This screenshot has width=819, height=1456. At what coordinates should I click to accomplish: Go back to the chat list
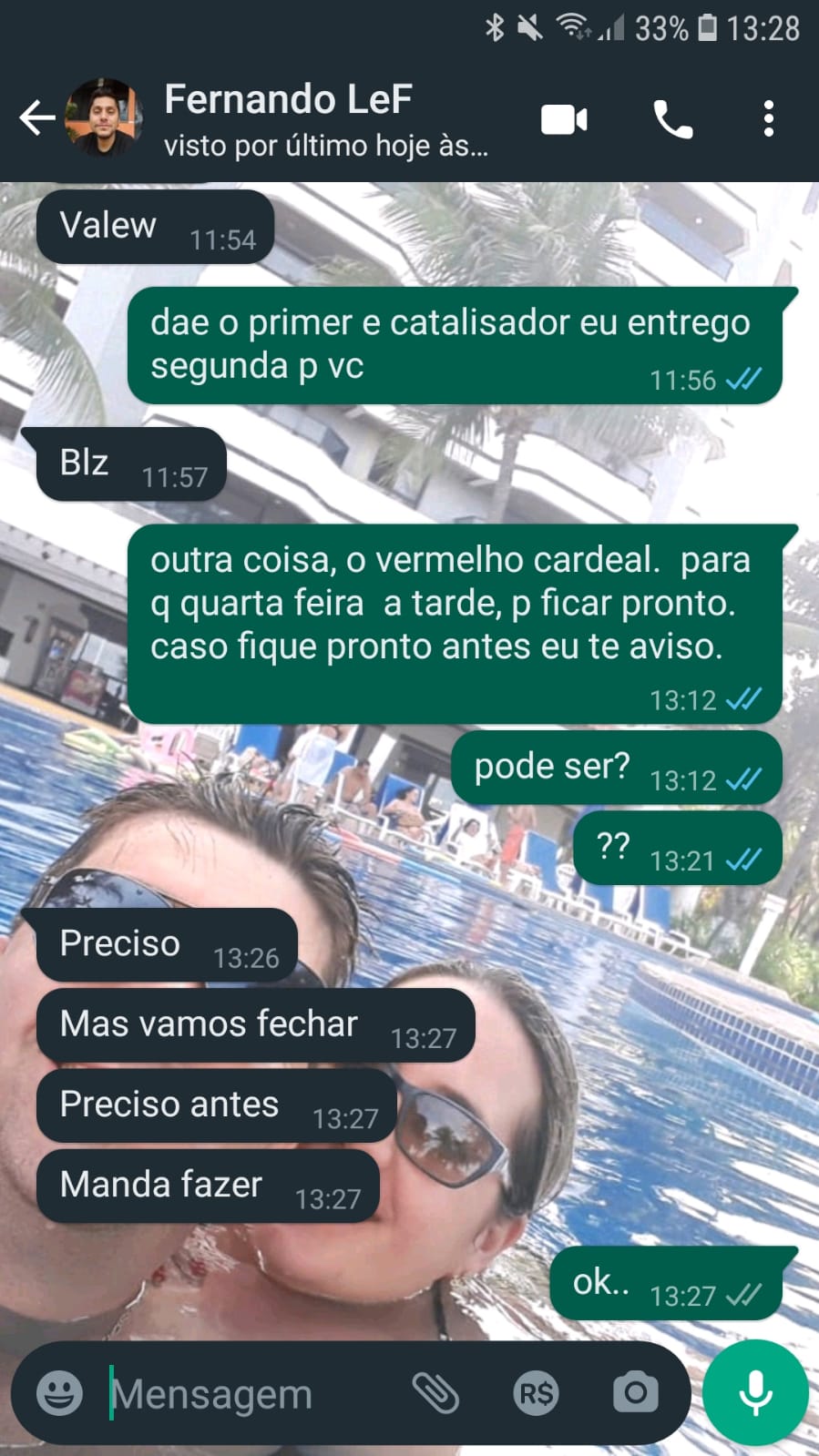tap(36, 118)
